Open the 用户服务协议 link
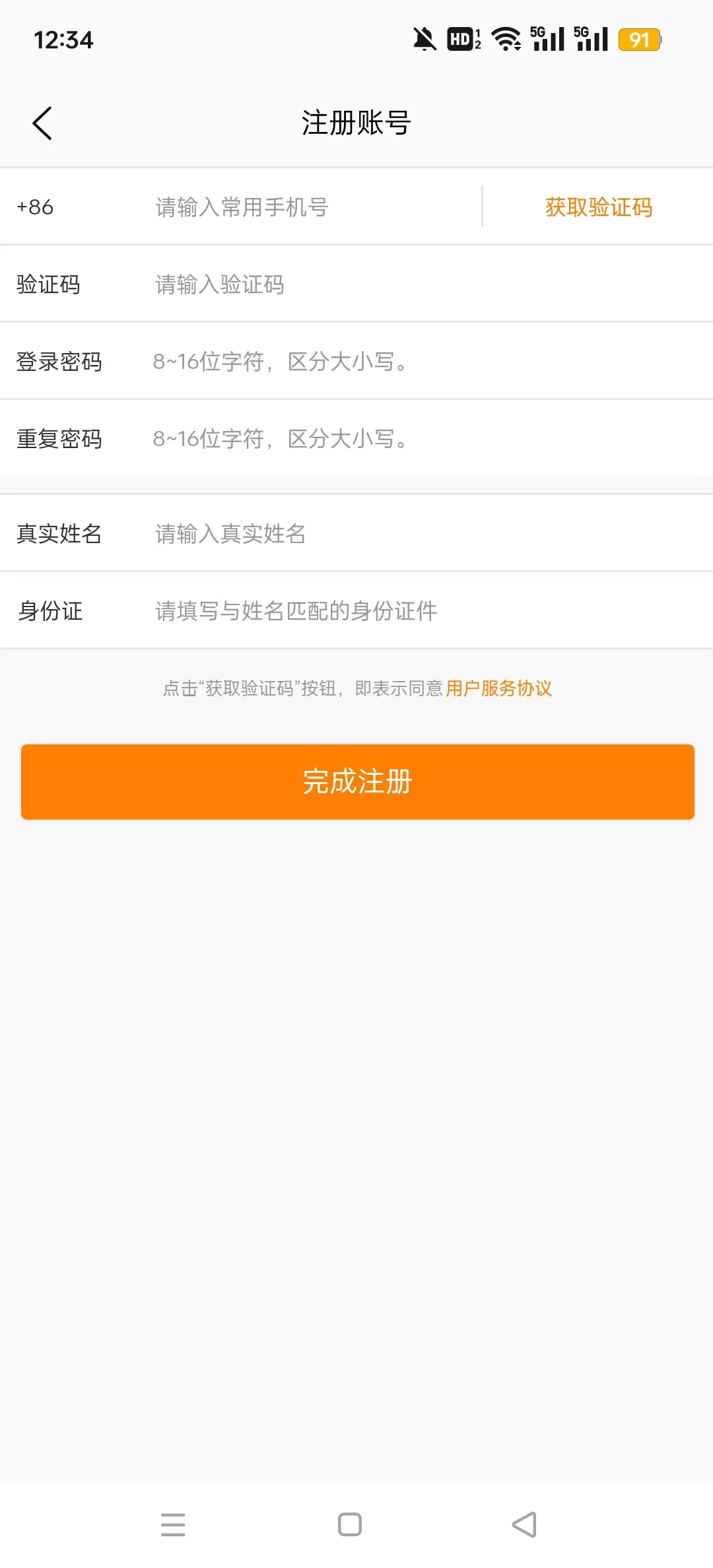This screenshot has width=713, height=1568. 498,688
